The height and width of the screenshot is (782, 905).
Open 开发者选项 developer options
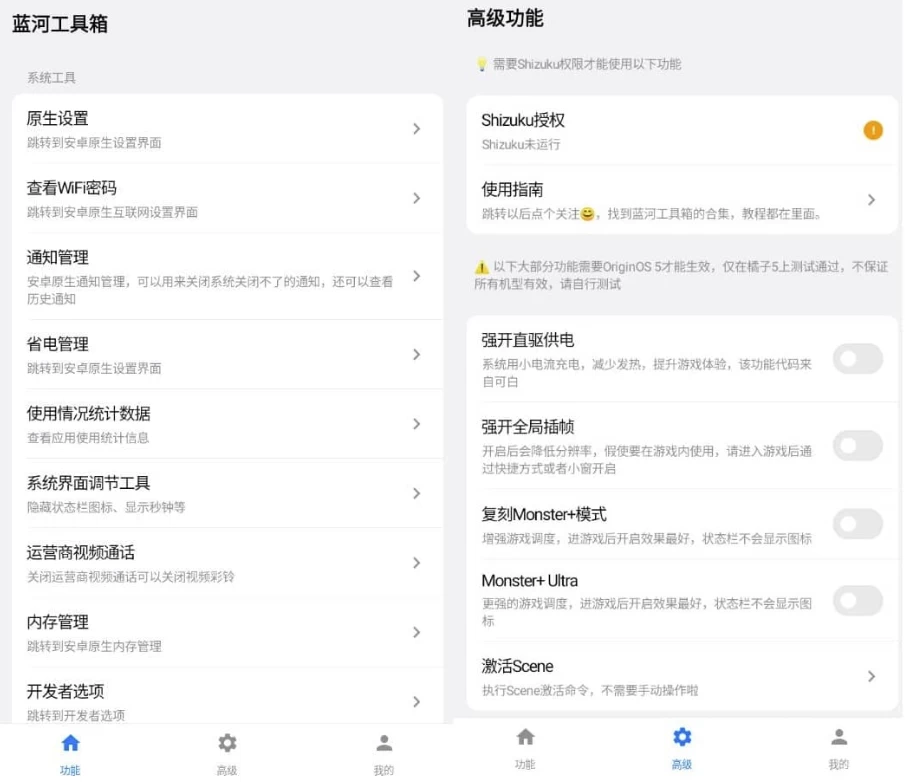[x=227, y=701]
